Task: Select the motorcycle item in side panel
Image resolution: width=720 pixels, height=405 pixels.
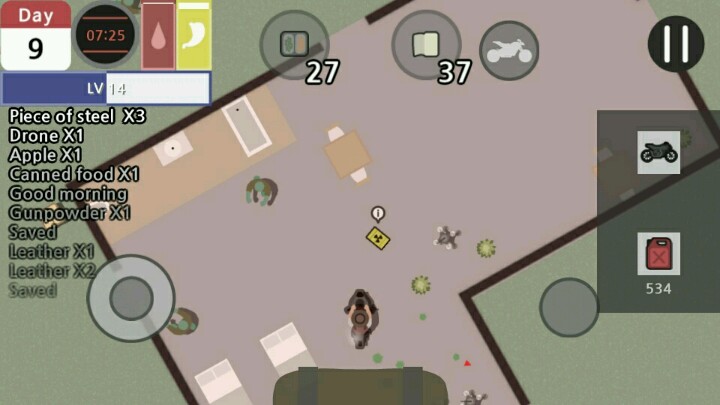Action: click(x=658, y=152)
